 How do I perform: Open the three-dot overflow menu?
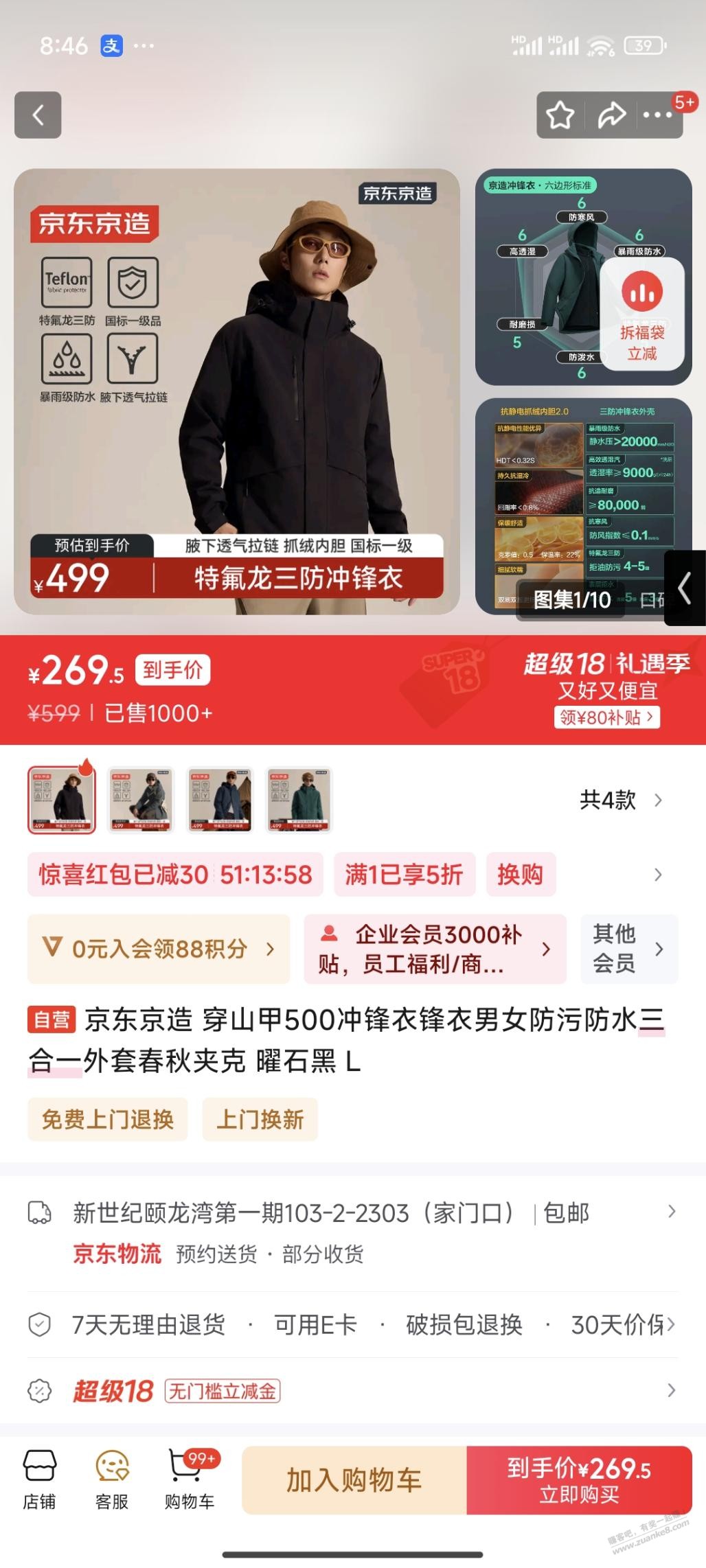(x=657, y=115)
